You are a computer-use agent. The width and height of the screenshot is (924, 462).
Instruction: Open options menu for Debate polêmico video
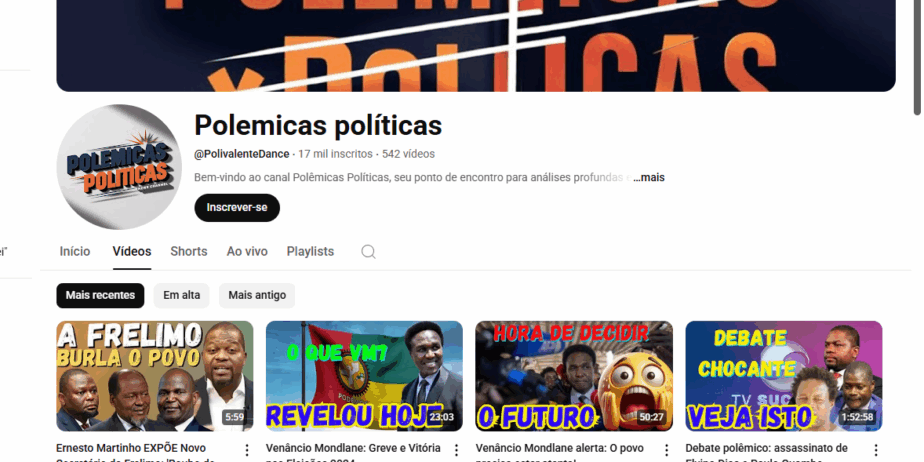876,451
